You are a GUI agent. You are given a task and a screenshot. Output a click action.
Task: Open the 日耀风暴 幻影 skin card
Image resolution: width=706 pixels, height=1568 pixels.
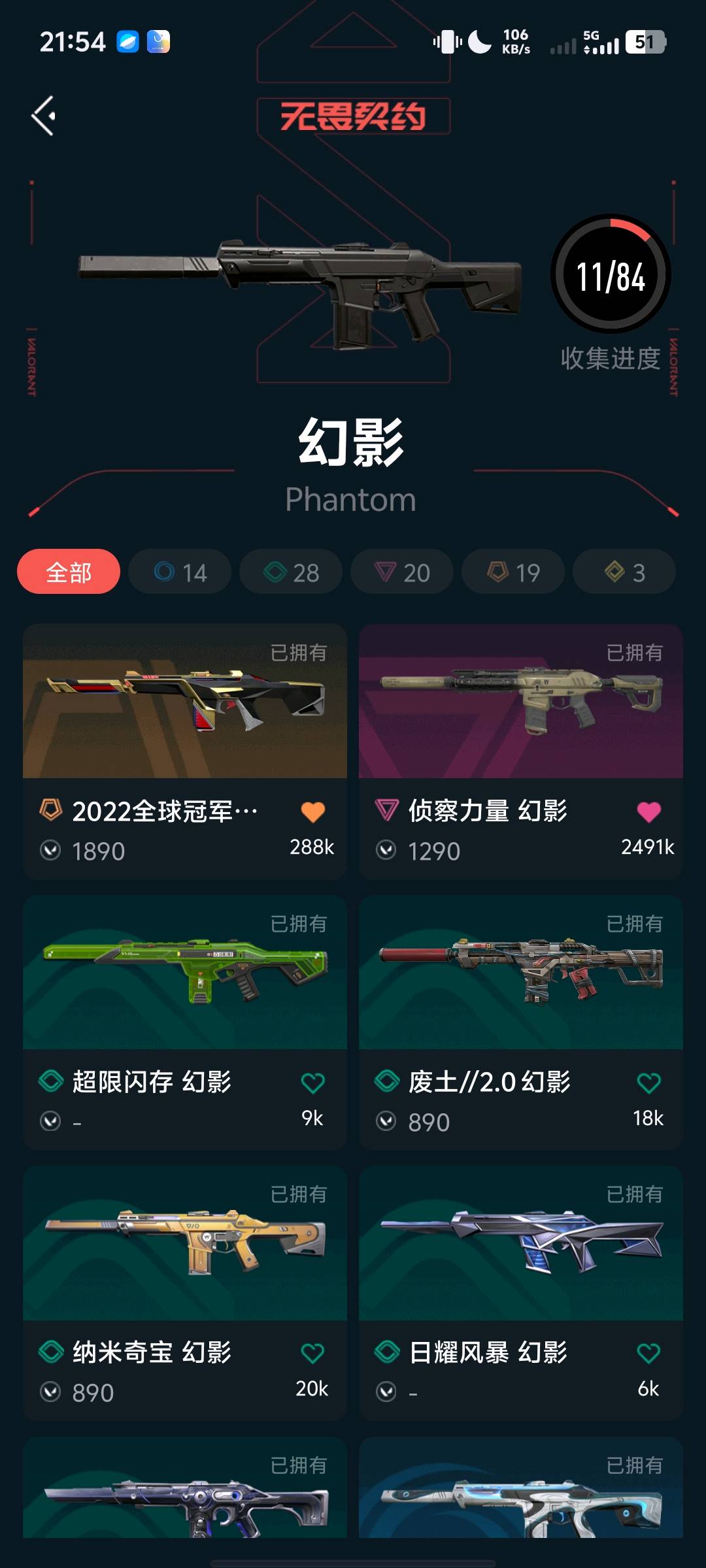coord(521,1294)
